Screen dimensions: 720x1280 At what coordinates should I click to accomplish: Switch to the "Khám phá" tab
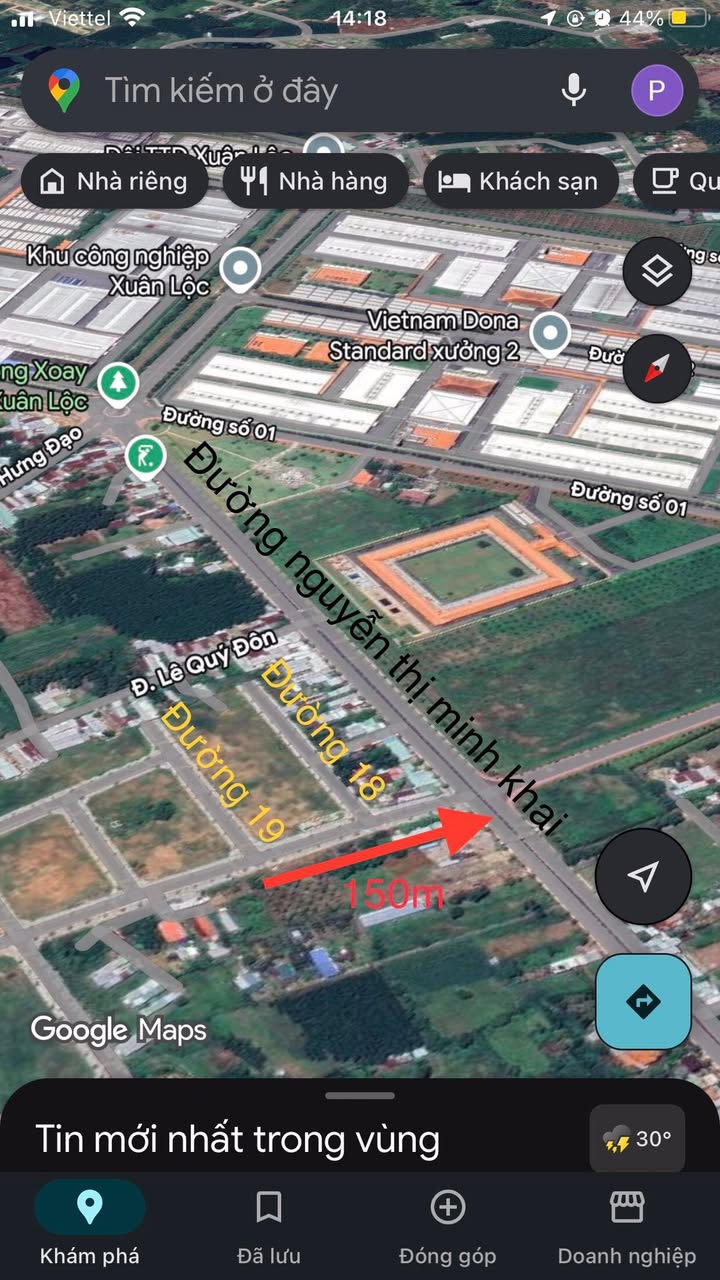[90, 1227]
